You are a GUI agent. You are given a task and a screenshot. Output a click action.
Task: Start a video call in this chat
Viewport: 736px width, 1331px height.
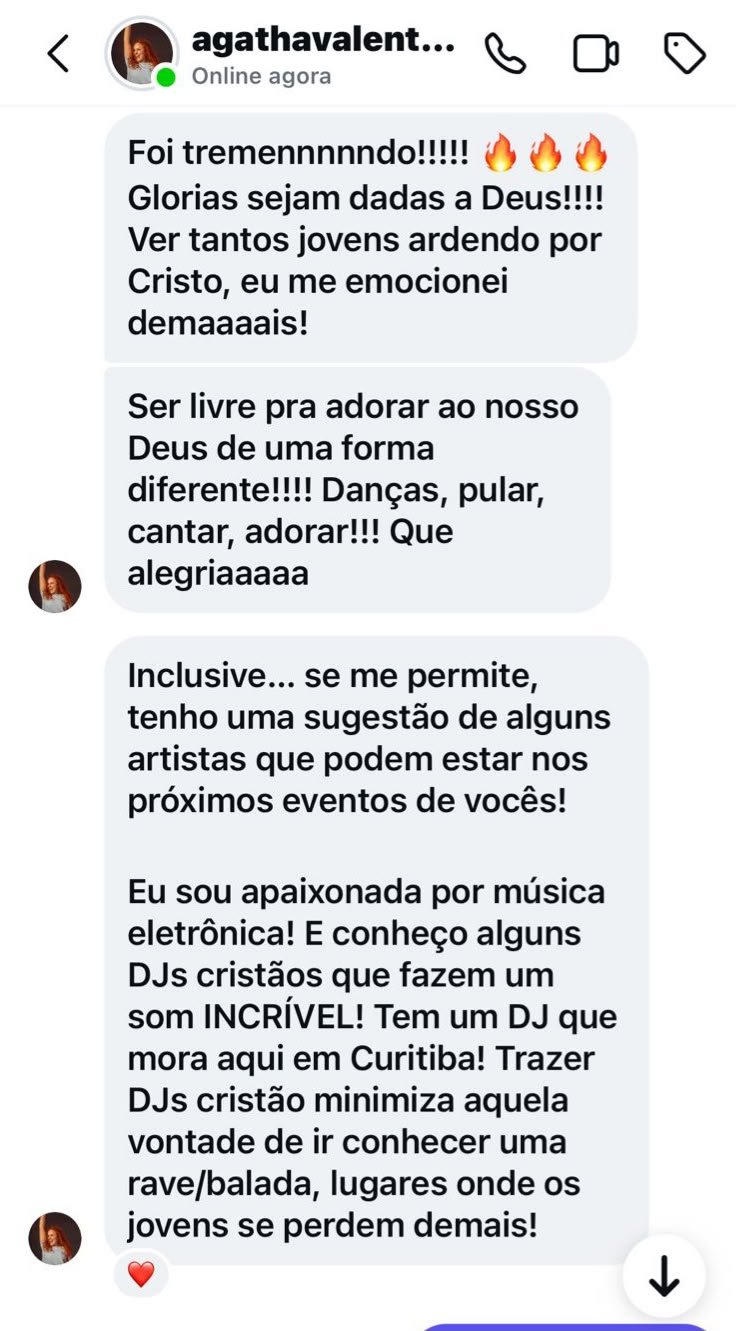tap(596, 53)
